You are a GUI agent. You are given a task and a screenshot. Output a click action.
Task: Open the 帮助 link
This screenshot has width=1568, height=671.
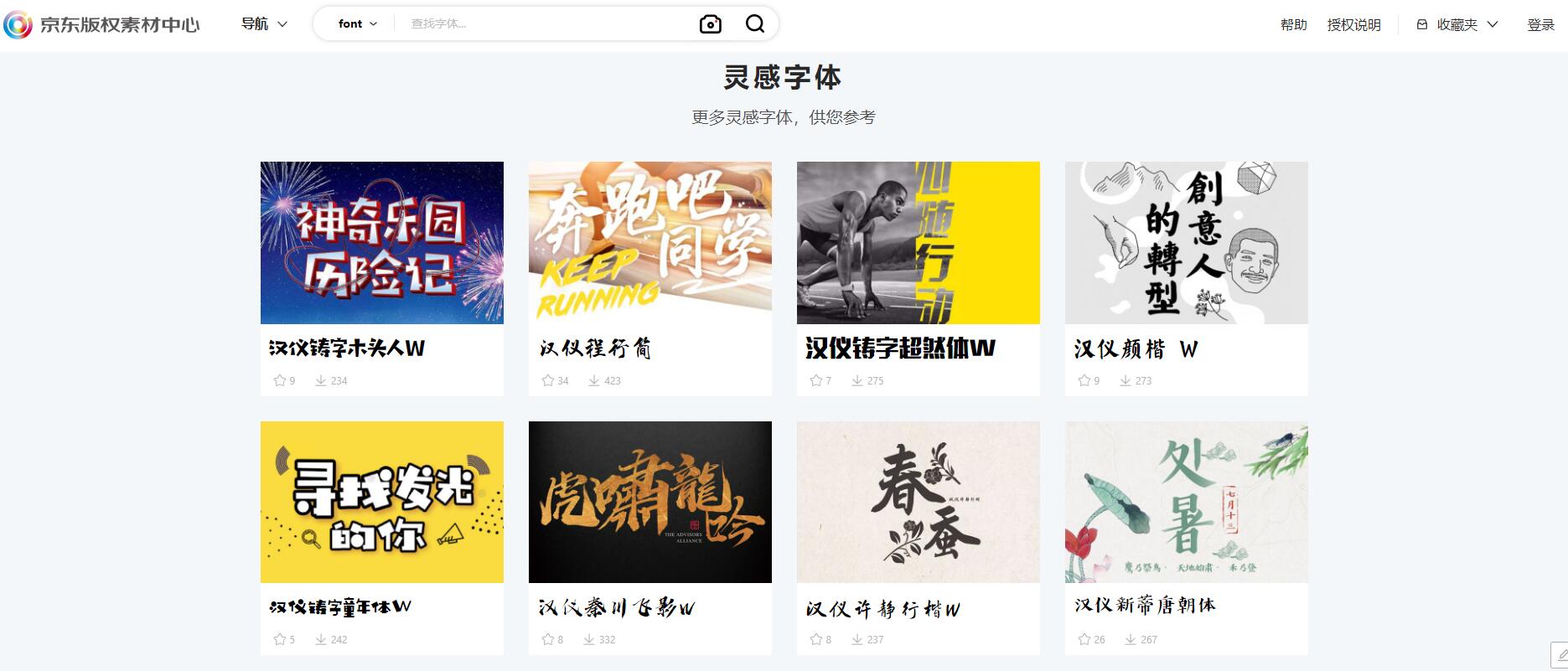click(x=1293, y=25)
